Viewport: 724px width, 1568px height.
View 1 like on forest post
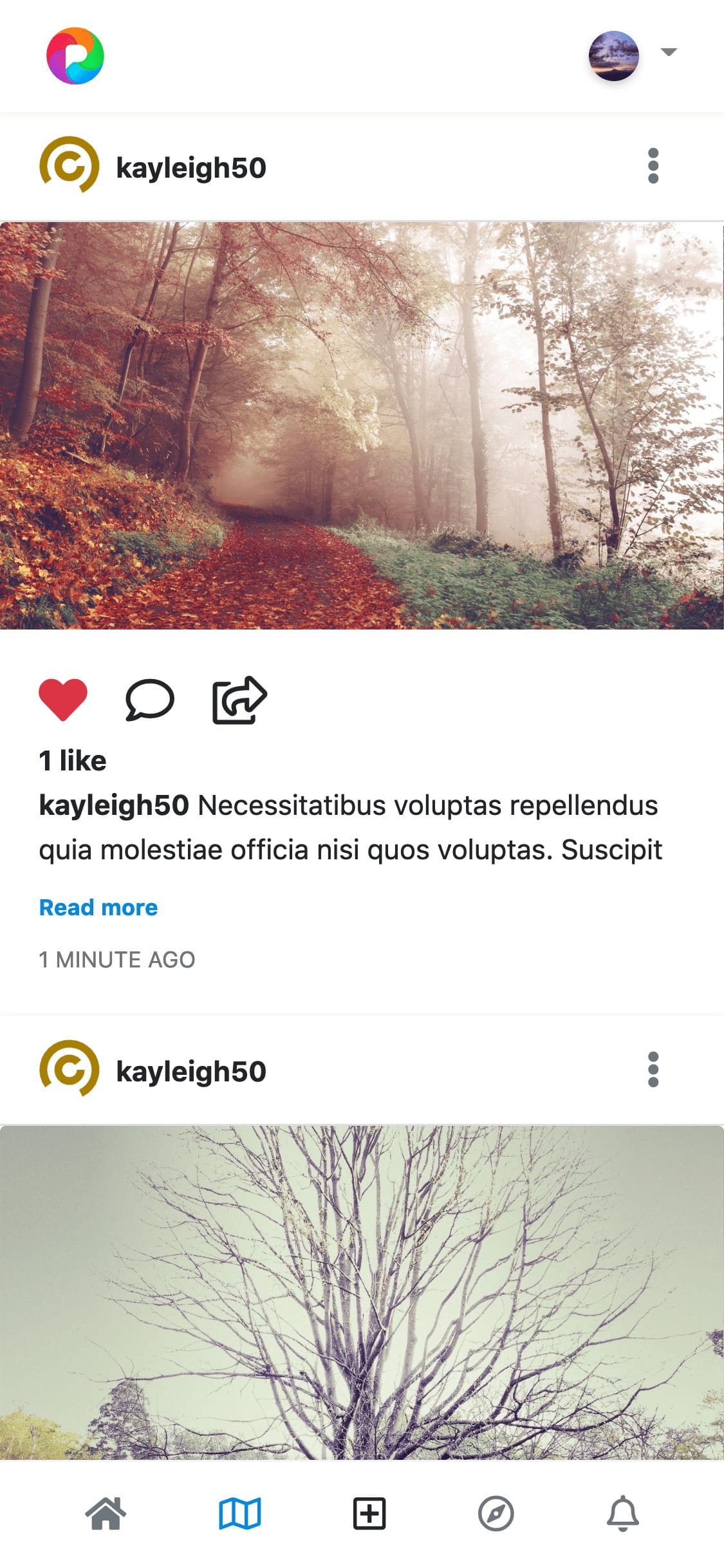click(73, 761)
